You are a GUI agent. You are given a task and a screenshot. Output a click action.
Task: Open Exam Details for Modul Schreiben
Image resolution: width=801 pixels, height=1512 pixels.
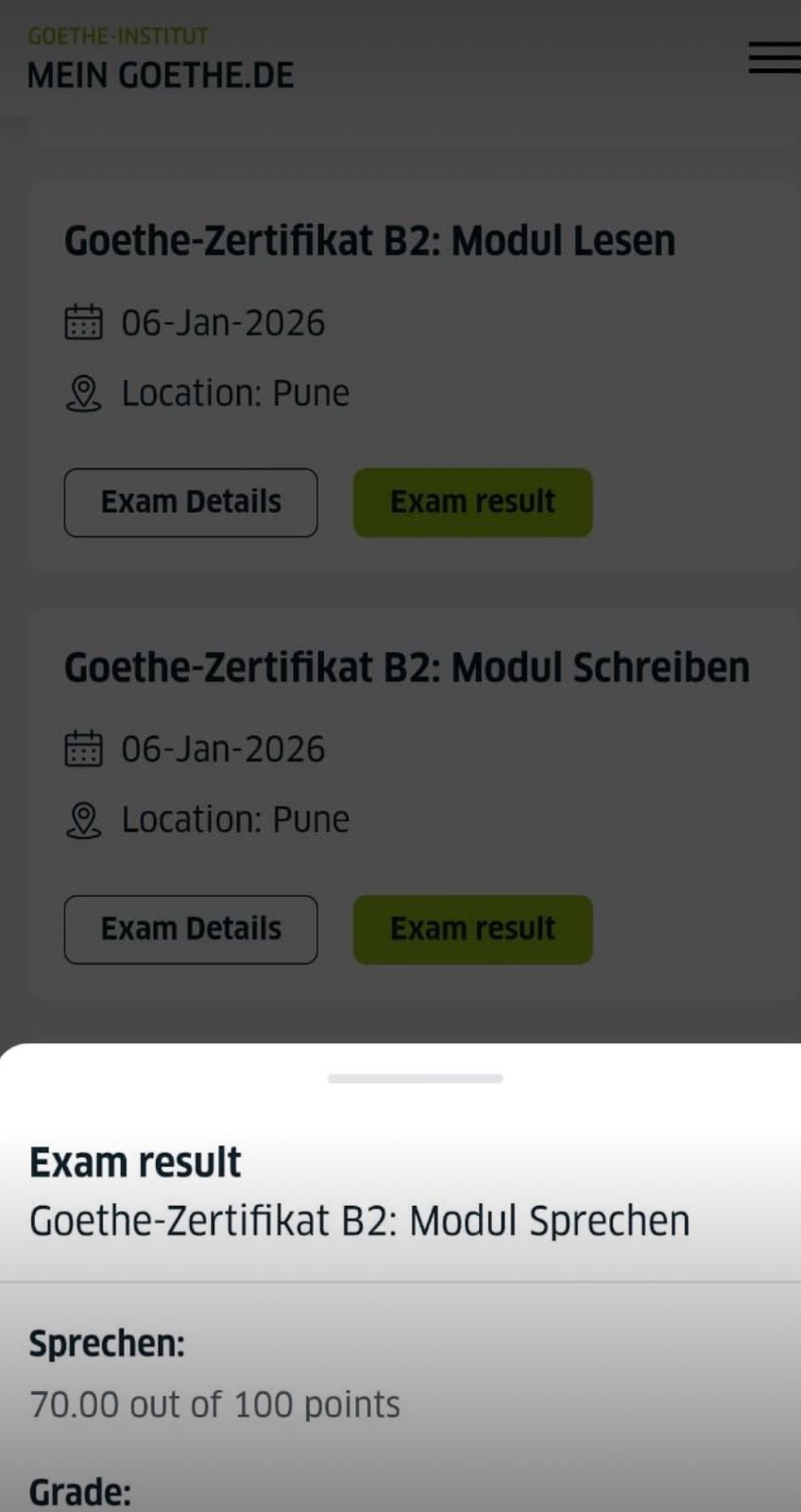pos(191,929)
